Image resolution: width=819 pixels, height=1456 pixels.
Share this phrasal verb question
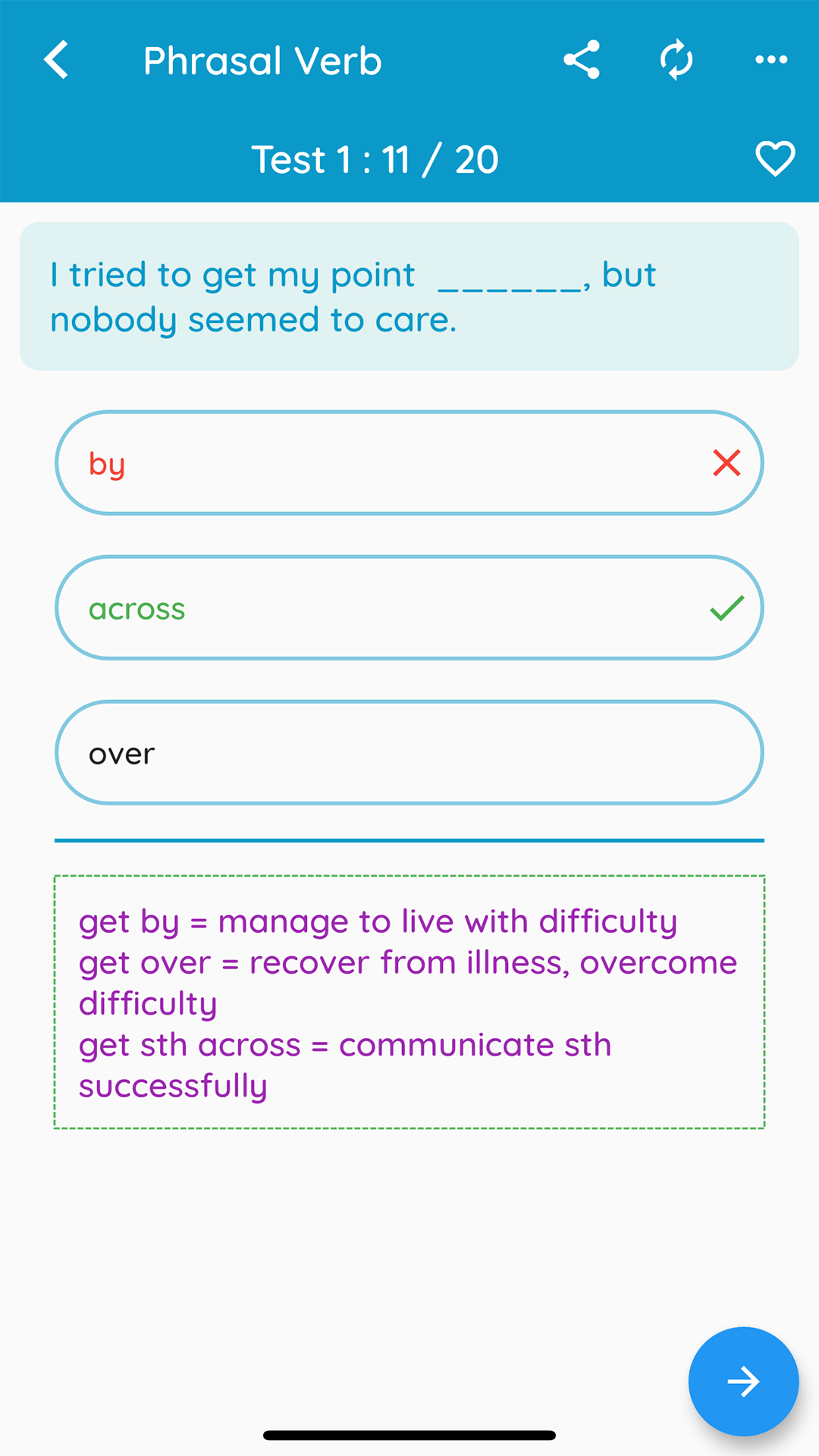tap(582, 60)
